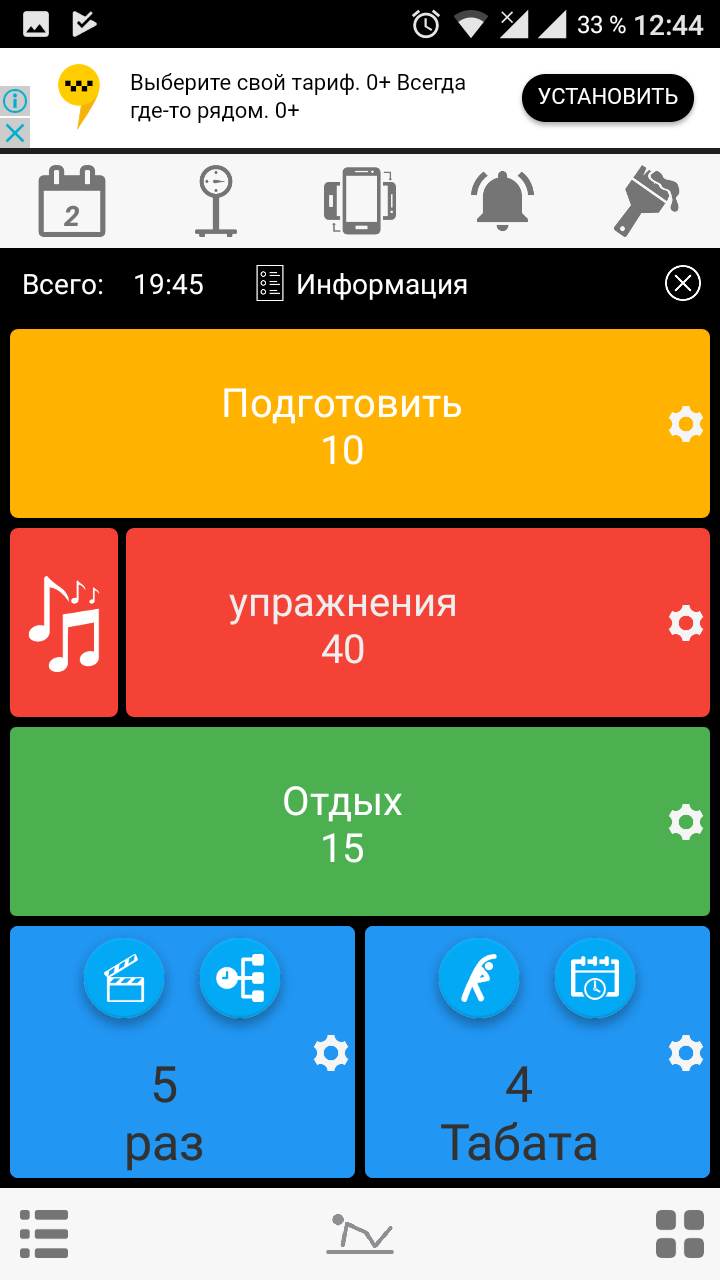Viewport: 720px width, 1280px height.
Task: Tap the stretching figure icon in Табата tile
Action: 479,978
